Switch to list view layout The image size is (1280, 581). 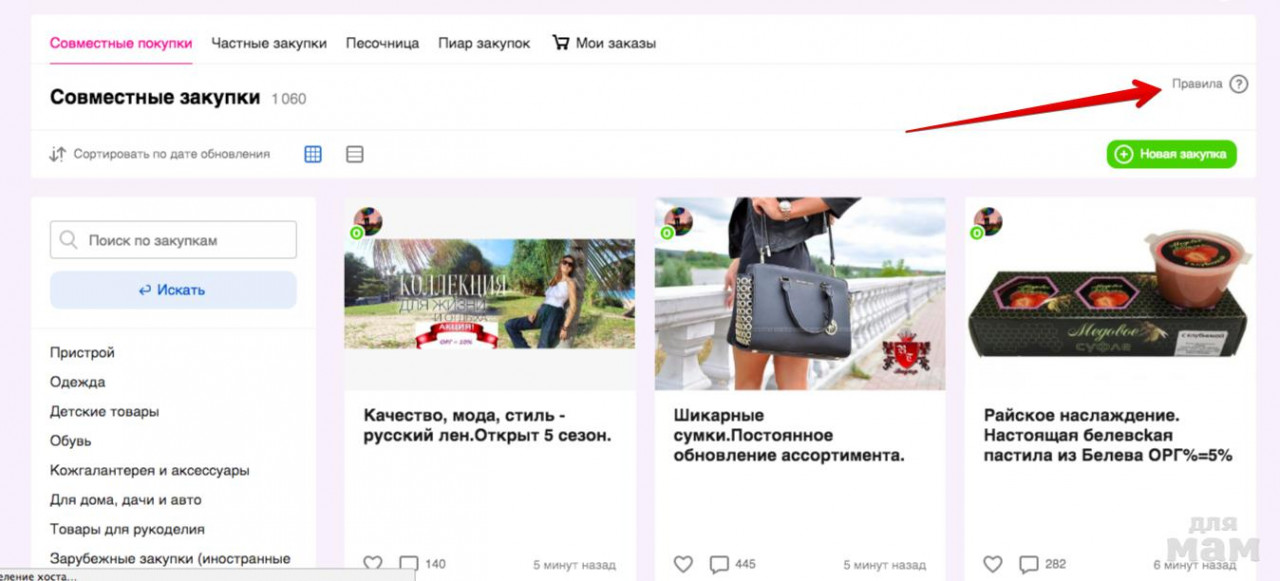pos(355,154)
